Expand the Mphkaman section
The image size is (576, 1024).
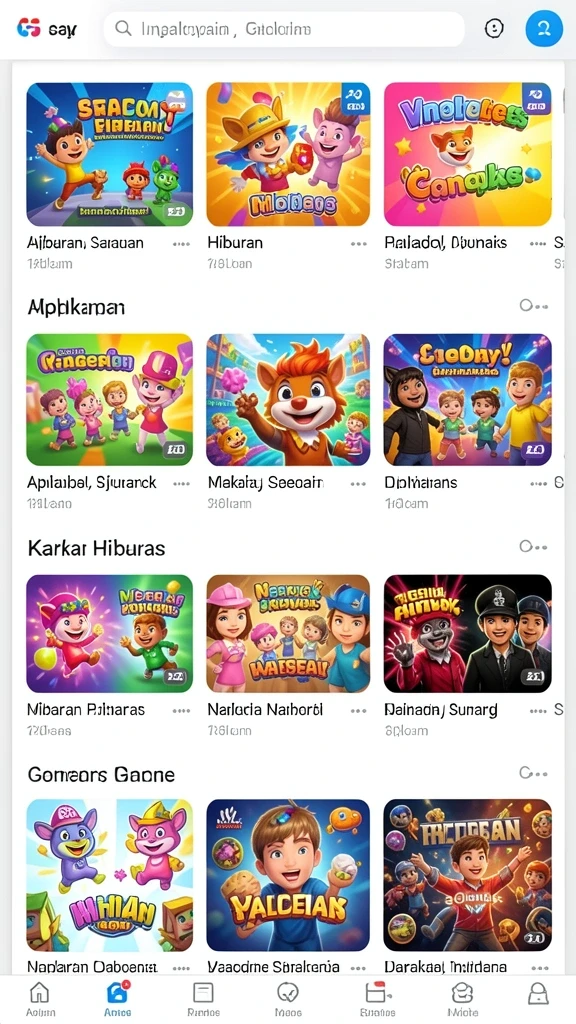click(x=534, y=306)
